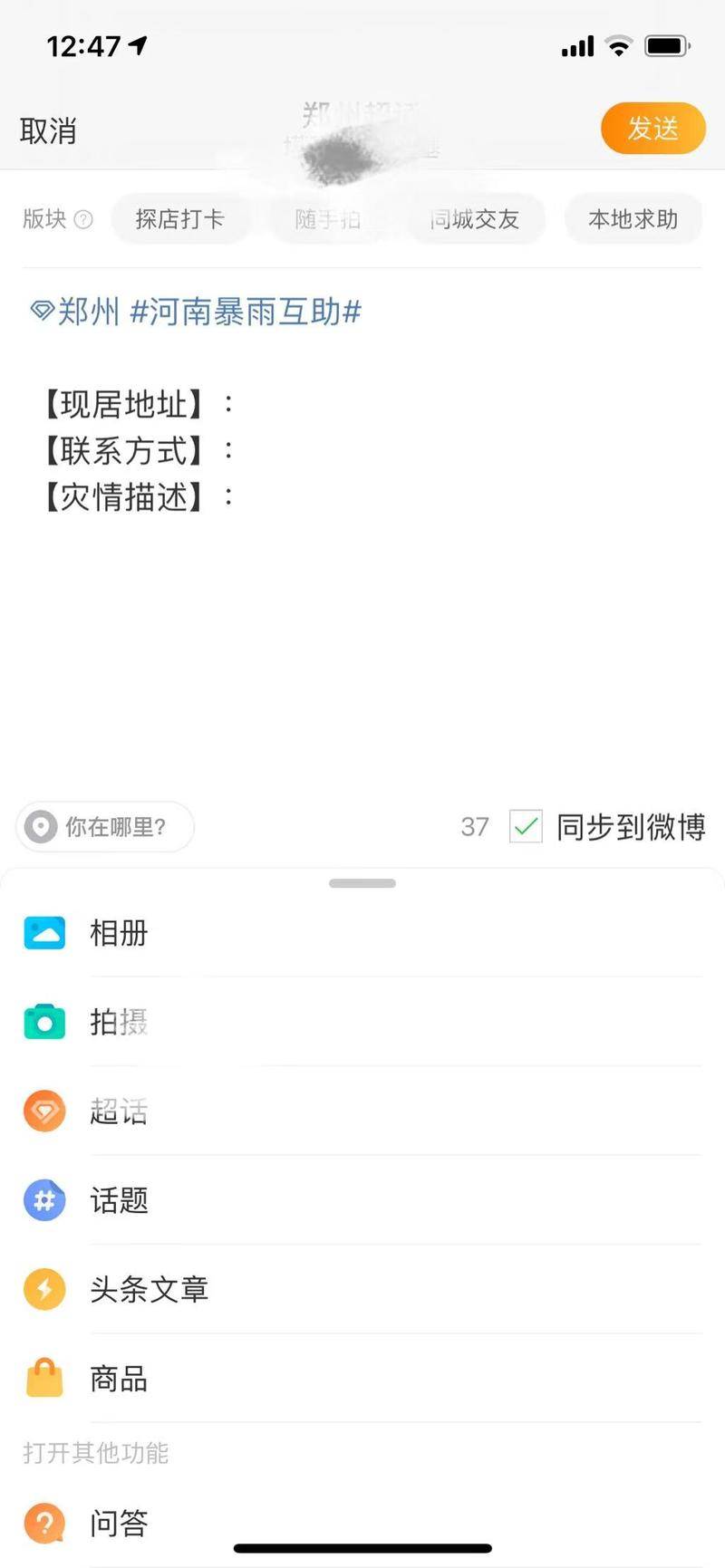Open the 商品 product option
725x1568 pixels.
point(362,1379)
